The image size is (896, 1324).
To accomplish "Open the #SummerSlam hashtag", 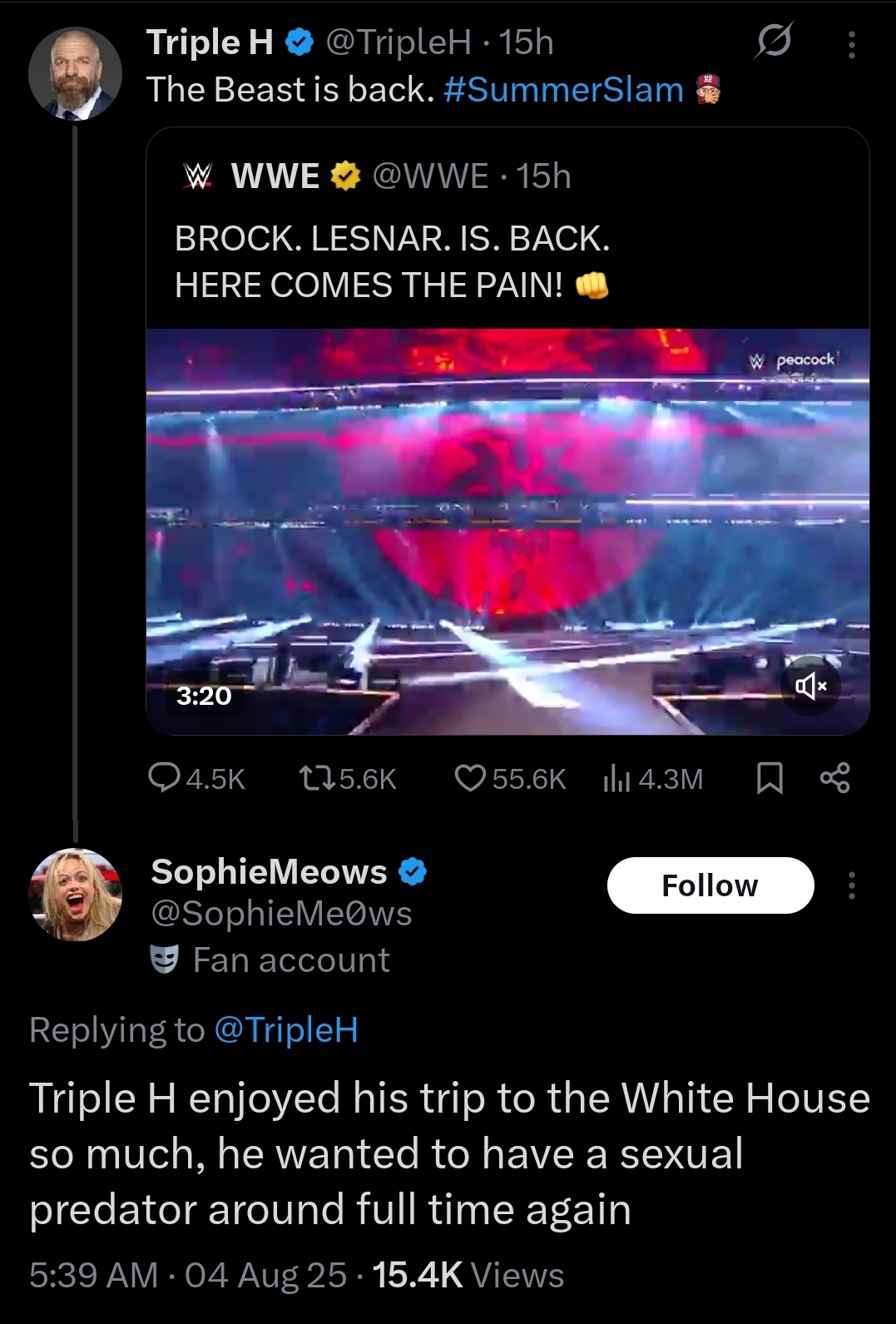I will point(563,89).
